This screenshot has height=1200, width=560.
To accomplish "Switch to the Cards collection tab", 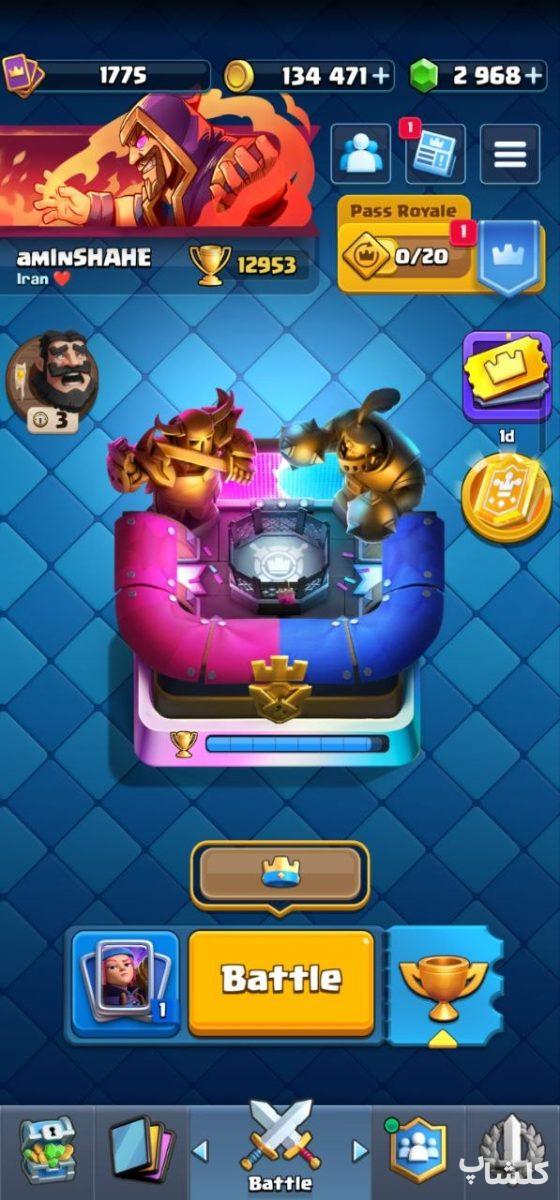I will (140, 1149).
